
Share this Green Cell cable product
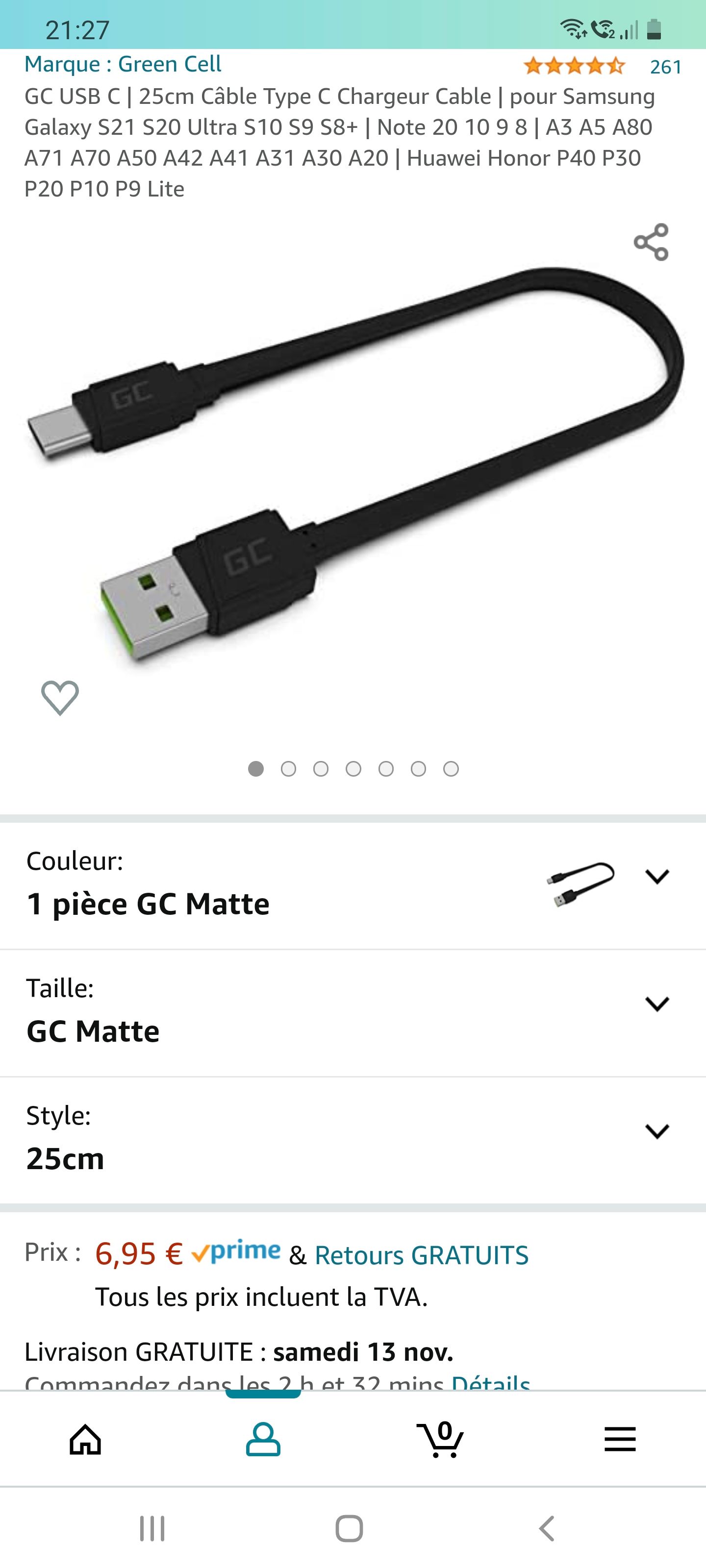coord(651,242)
